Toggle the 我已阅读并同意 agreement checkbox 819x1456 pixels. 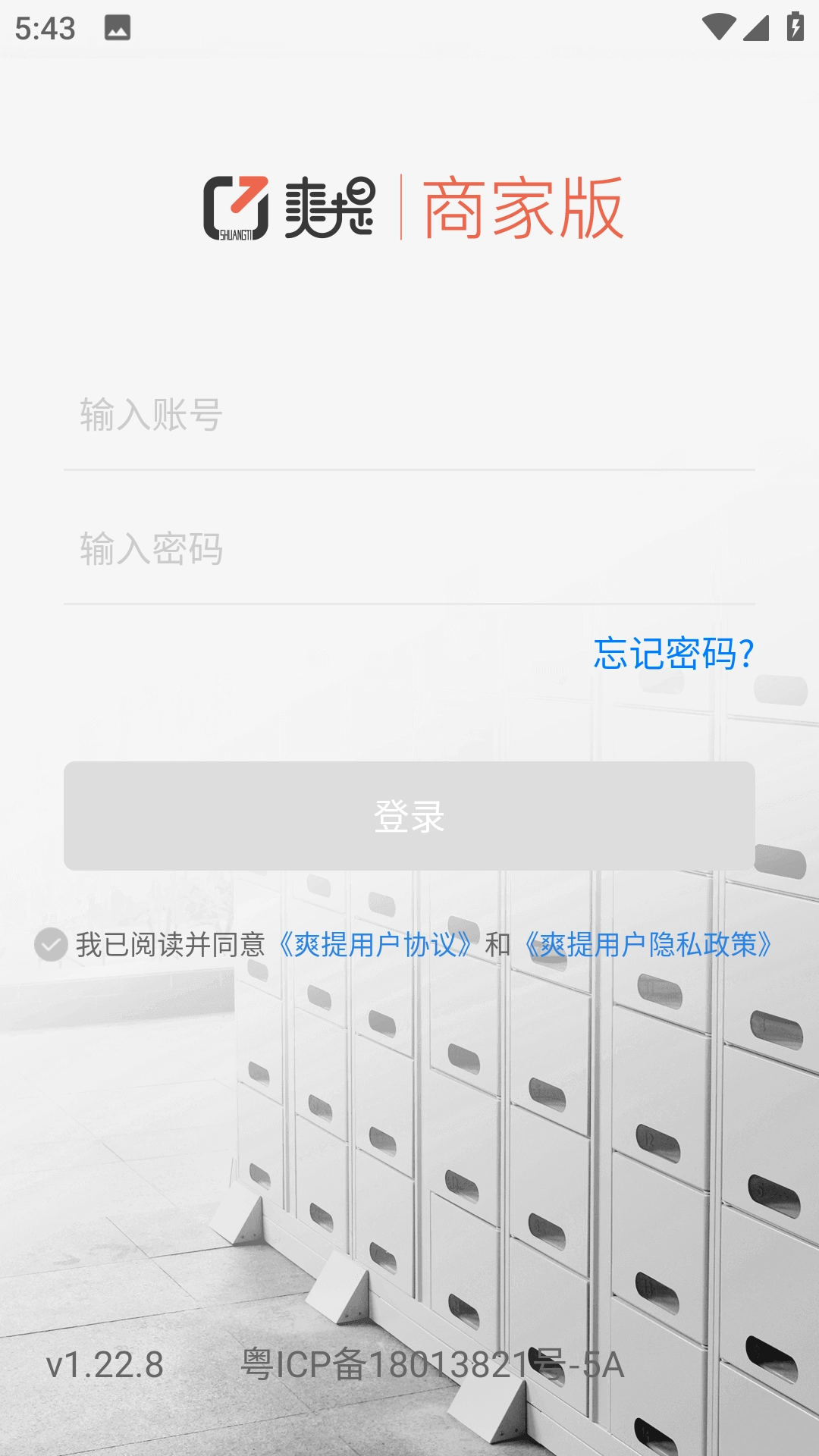52,945
